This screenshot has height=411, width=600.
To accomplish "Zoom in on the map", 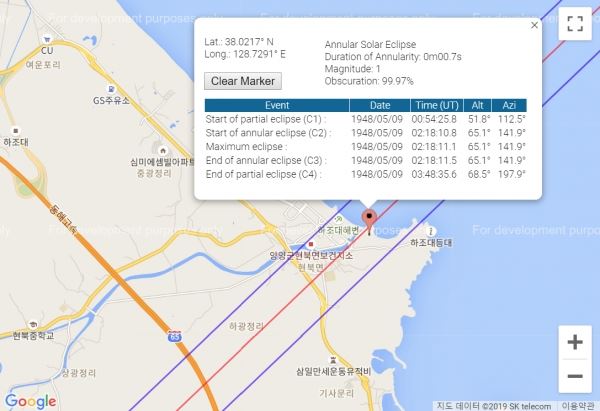I will [x=575, y=342].
